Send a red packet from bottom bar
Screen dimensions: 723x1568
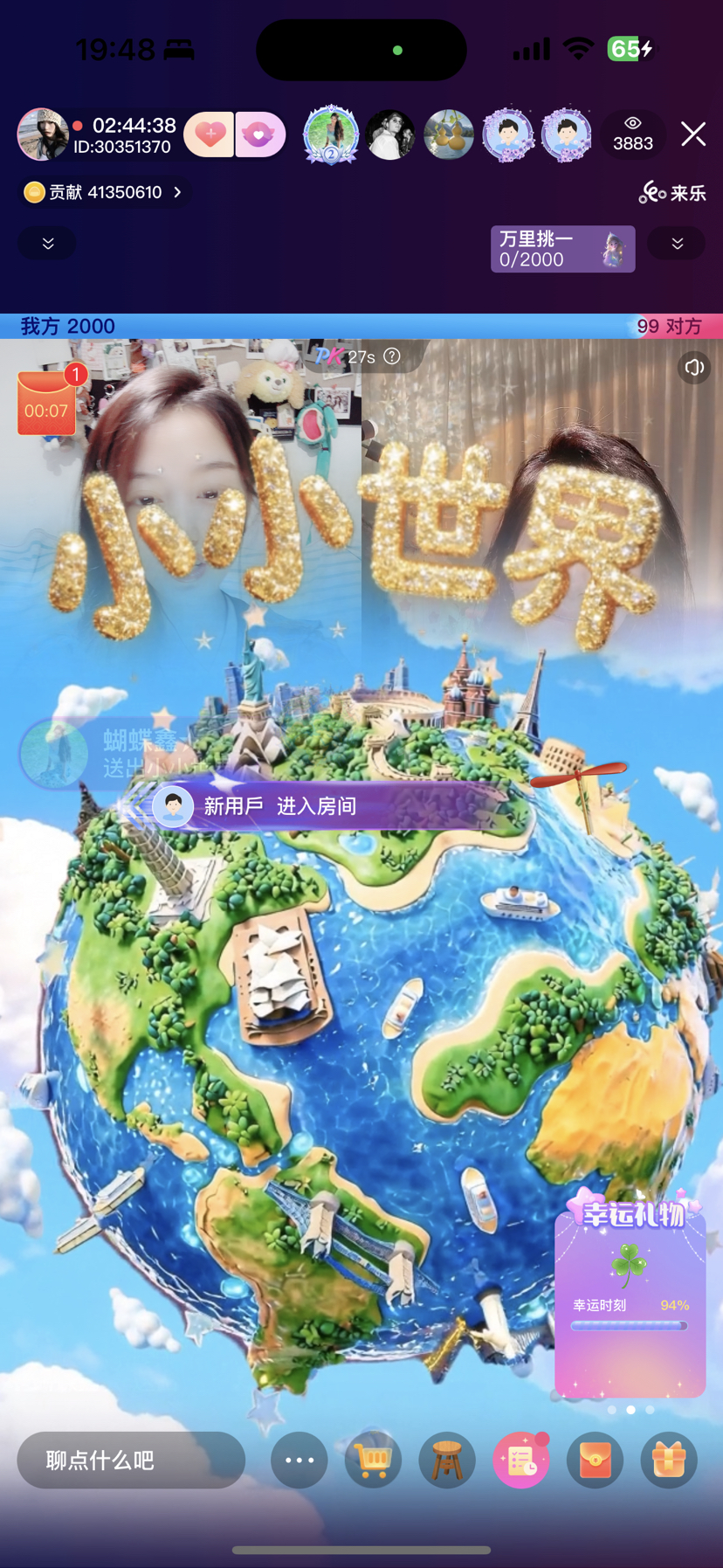pyautogui.click(x=595, y=1460)
